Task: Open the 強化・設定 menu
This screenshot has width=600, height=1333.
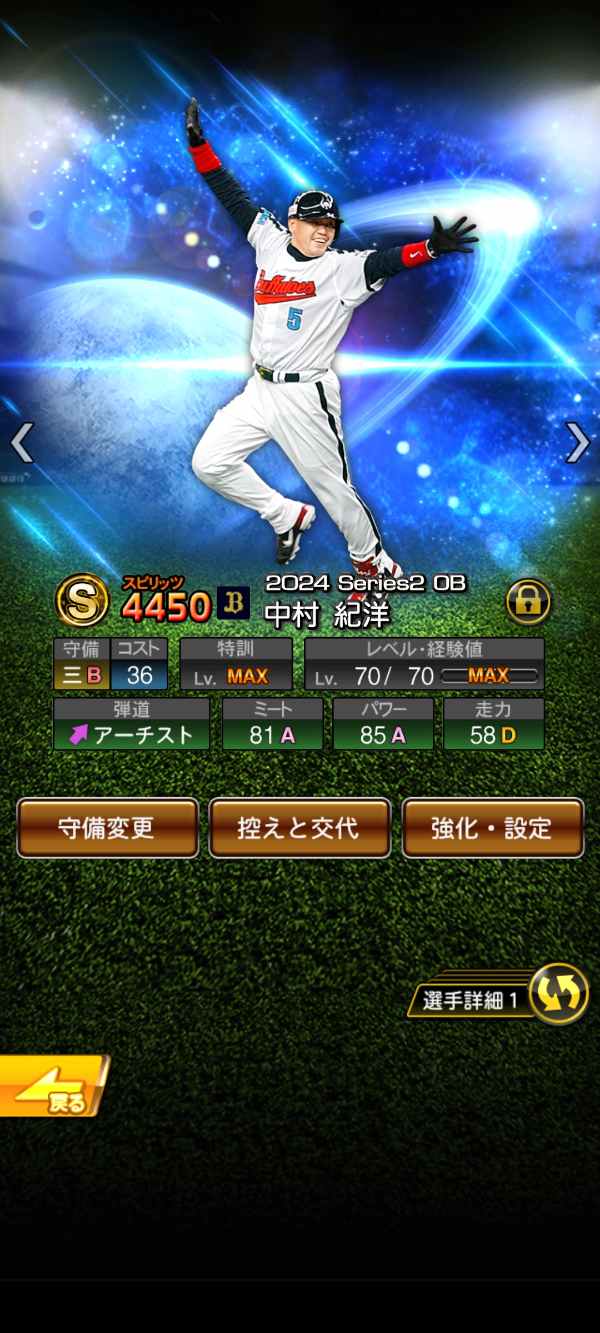Action: point(492,828)
